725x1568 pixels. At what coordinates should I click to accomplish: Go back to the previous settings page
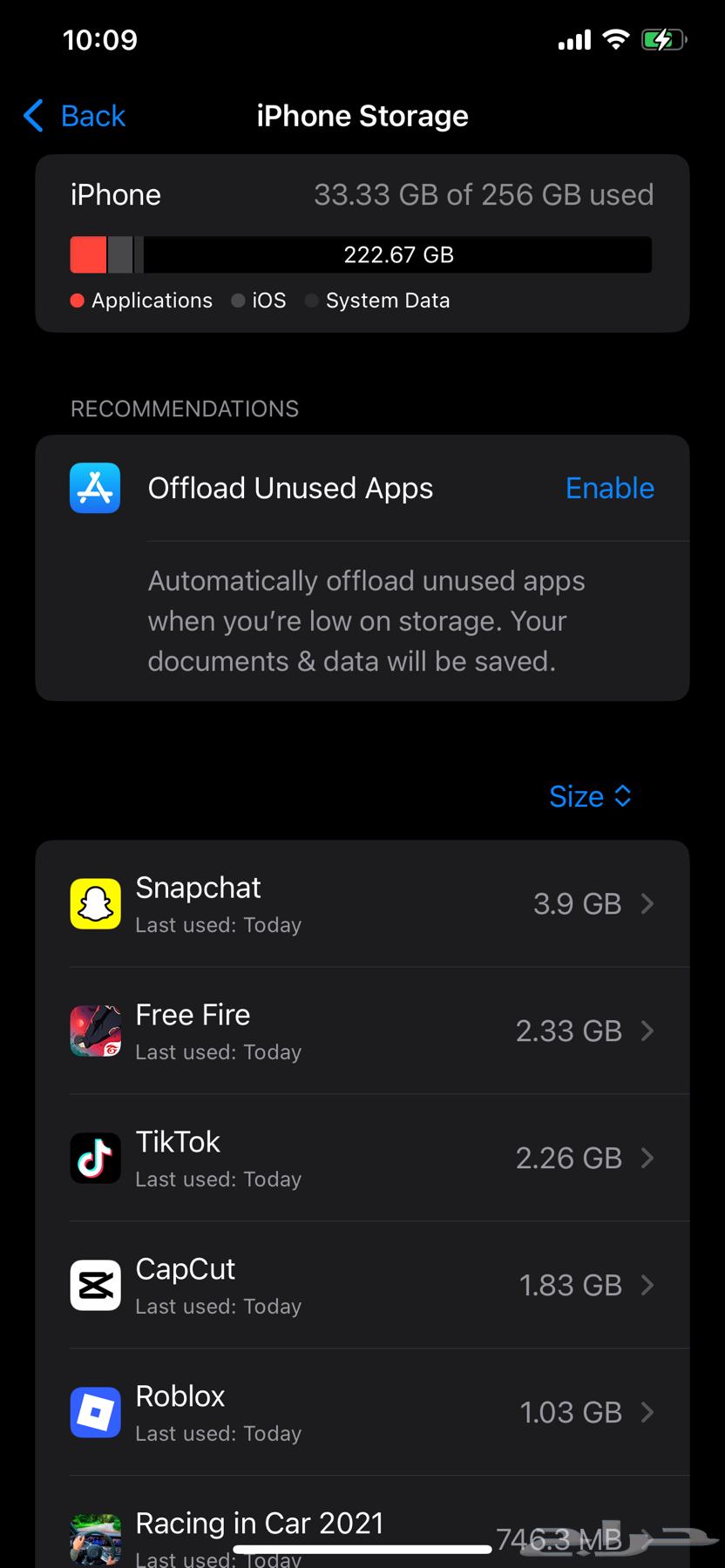pyautogui.click(x=75, y=116)
